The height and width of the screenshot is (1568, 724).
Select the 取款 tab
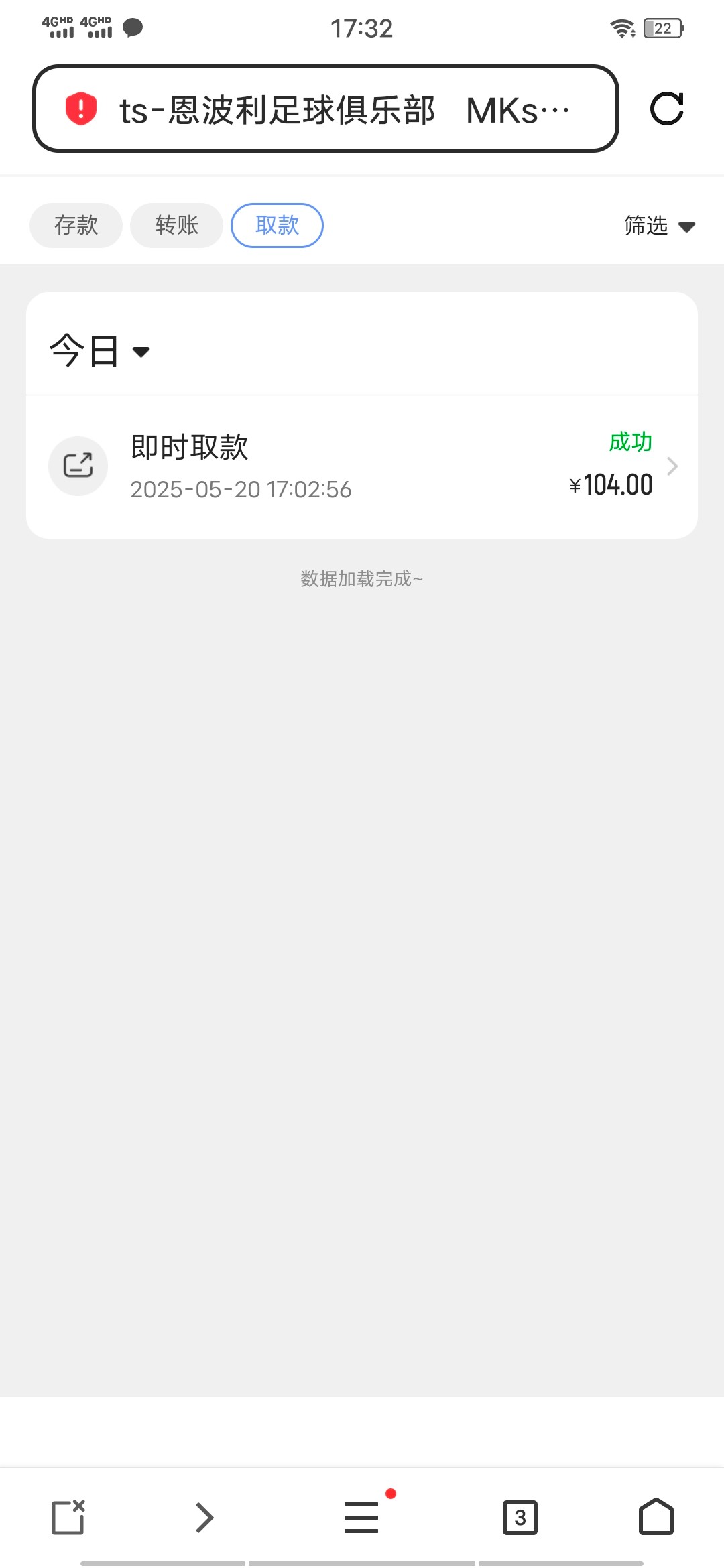[x=277, y=225]
